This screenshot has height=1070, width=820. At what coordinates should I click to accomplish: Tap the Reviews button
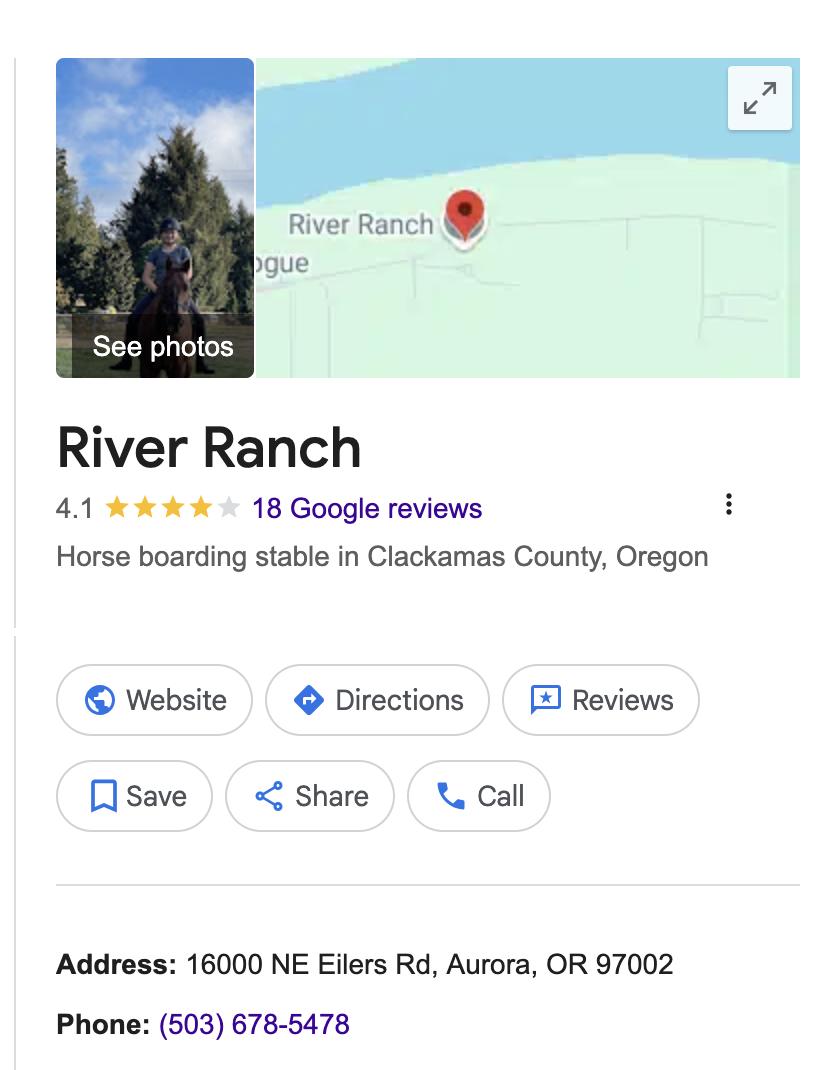pyautogui.click(x=600, y=700)
